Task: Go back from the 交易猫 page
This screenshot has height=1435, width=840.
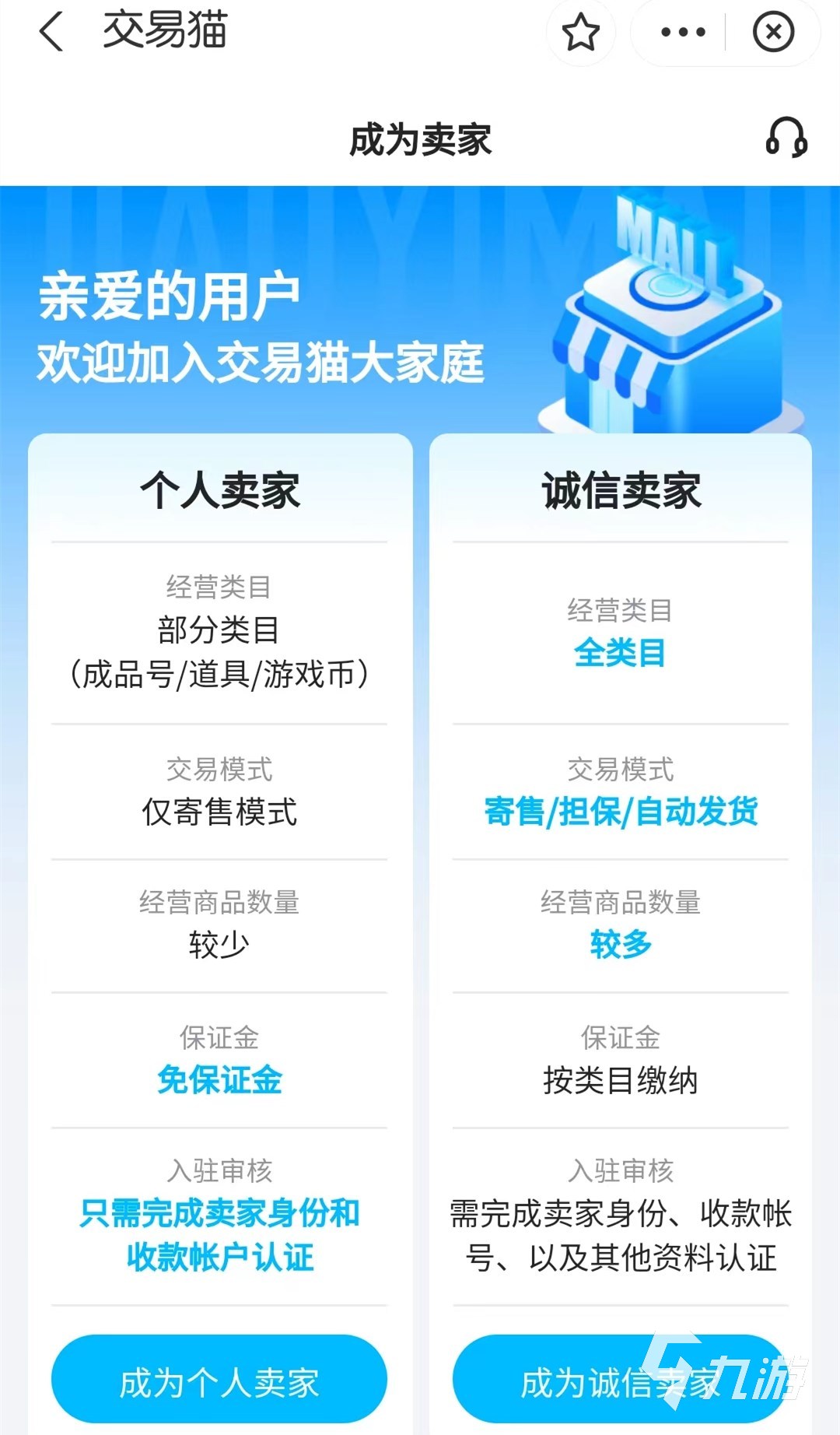Action: tap(51, 33)
